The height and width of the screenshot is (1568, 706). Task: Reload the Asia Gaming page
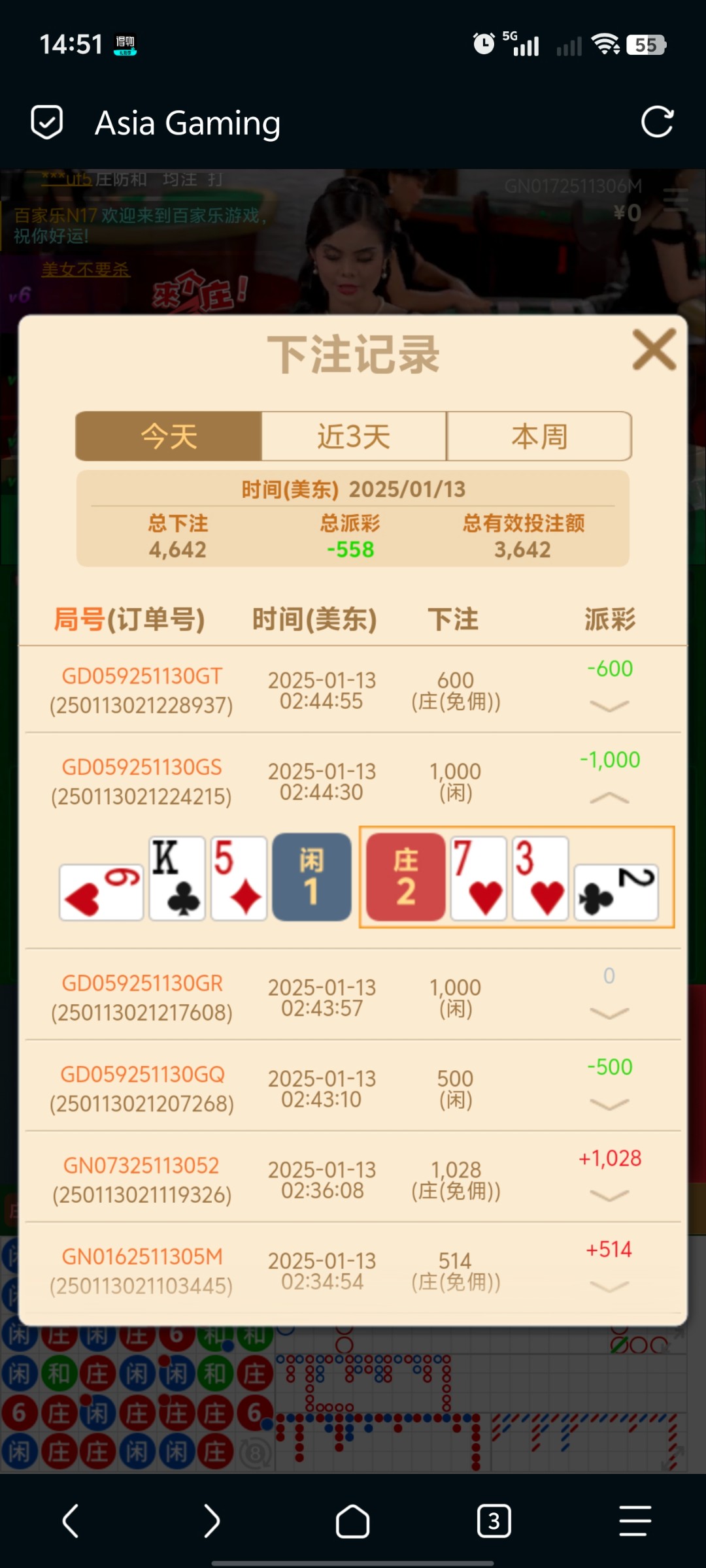[657, 122]
